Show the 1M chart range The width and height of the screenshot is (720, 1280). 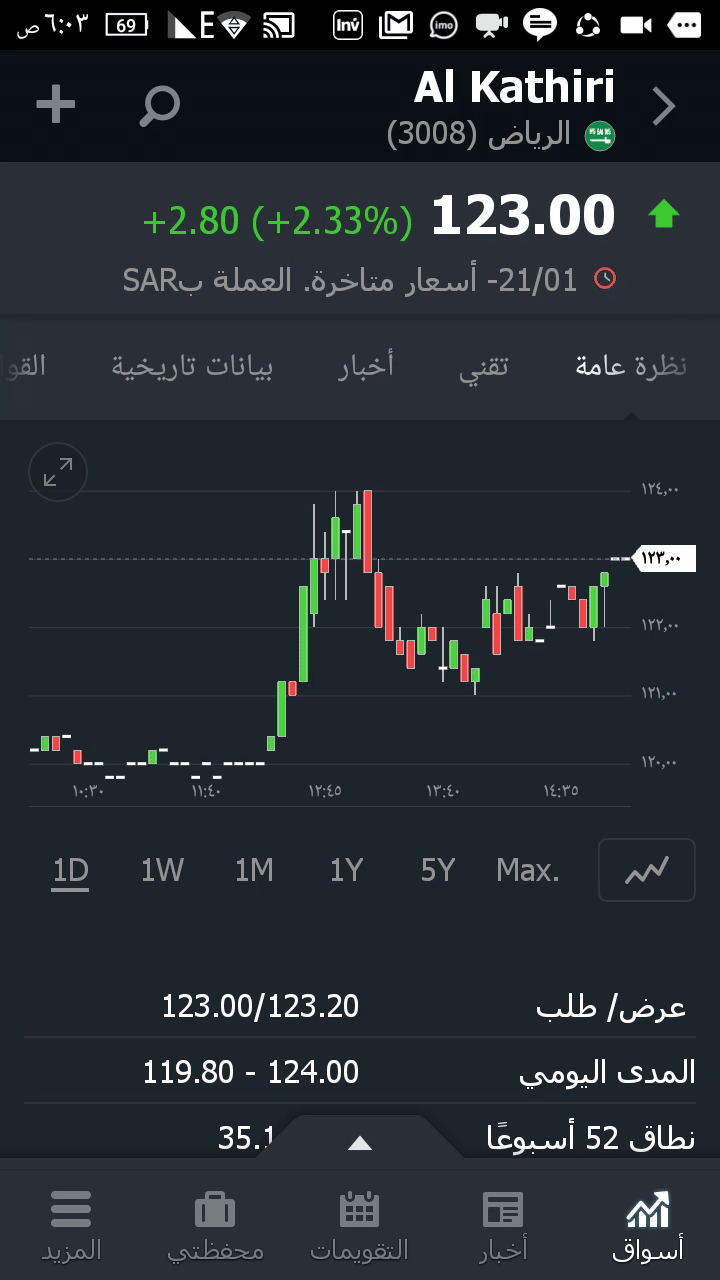254,870
